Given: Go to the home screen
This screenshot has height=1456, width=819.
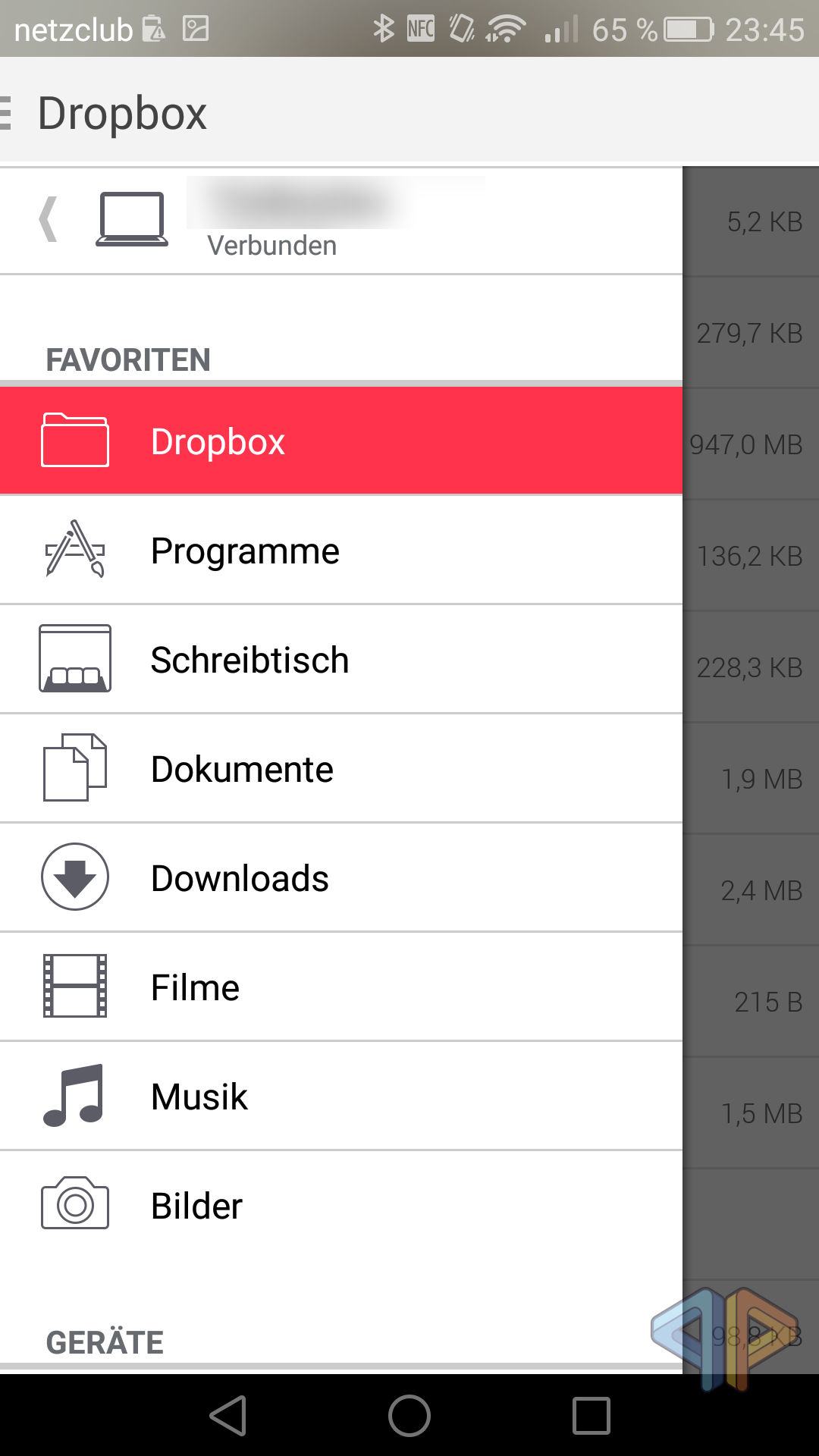Looking at the screenshot, I should coord(409,1416).
